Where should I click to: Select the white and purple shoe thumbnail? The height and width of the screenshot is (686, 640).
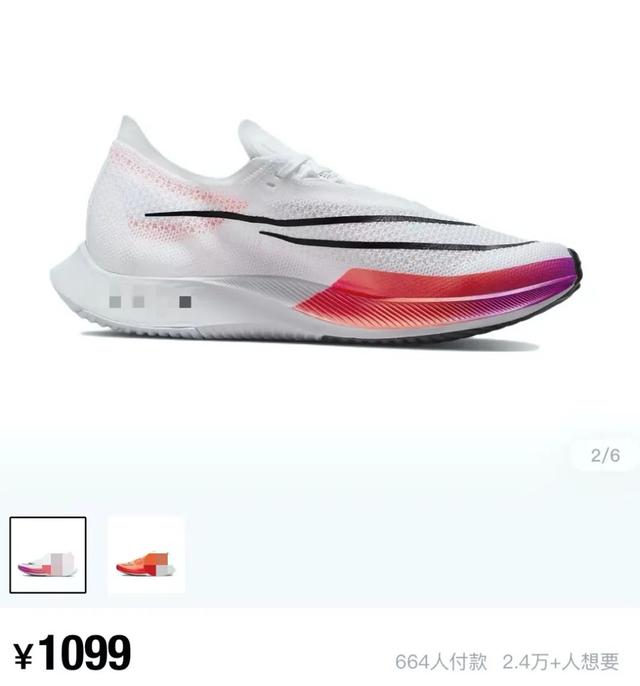tap(48, 555)
